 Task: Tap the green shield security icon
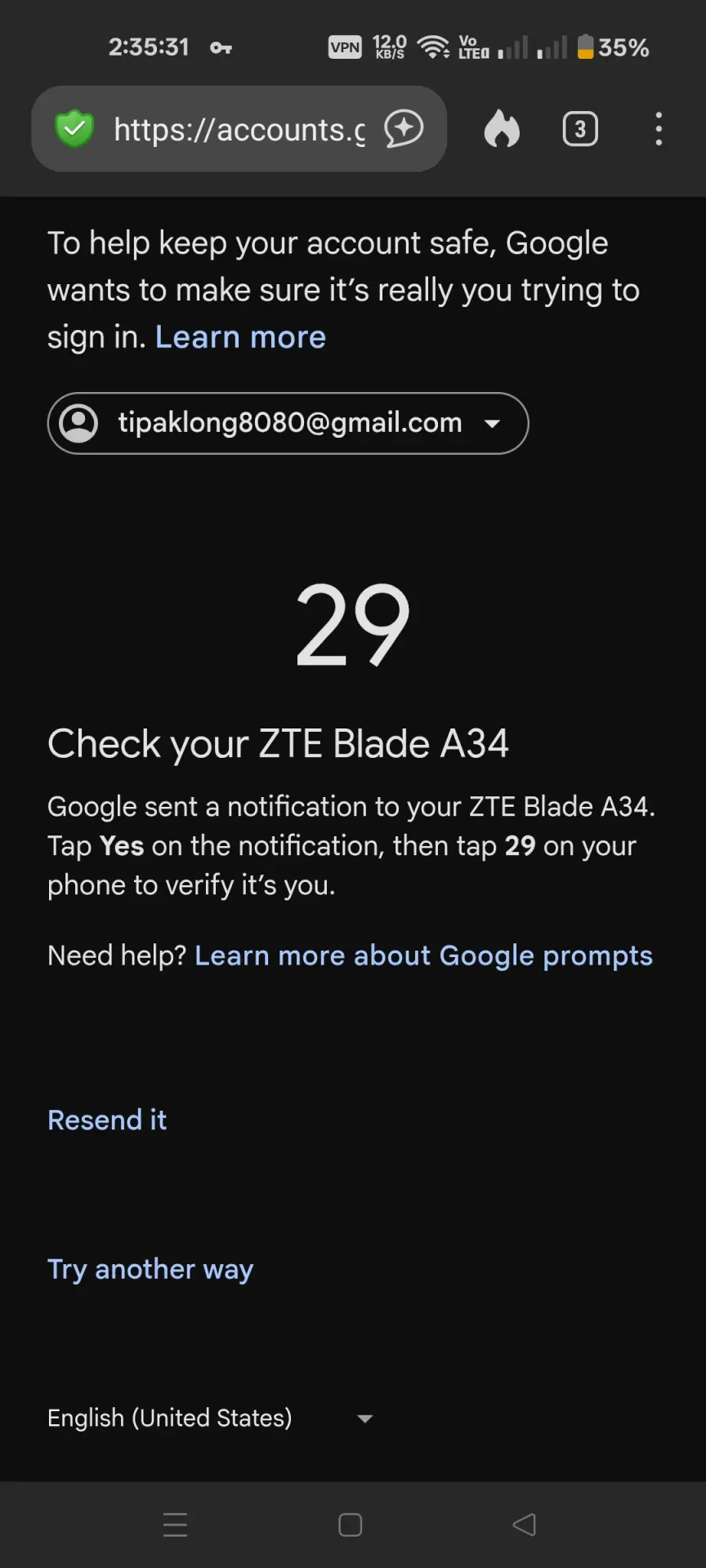[x=74, y=129]
